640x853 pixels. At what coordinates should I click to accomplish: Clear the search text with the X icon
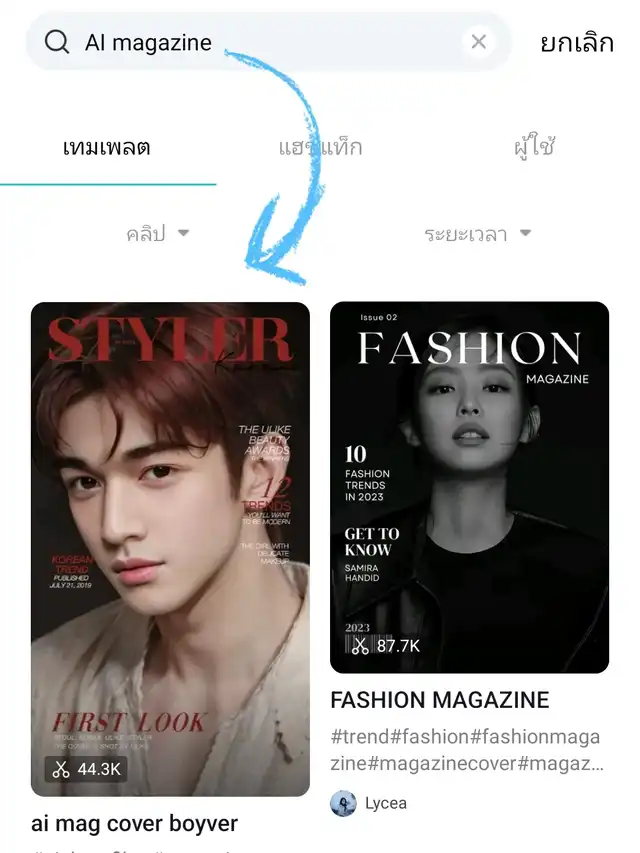(479, 42)
